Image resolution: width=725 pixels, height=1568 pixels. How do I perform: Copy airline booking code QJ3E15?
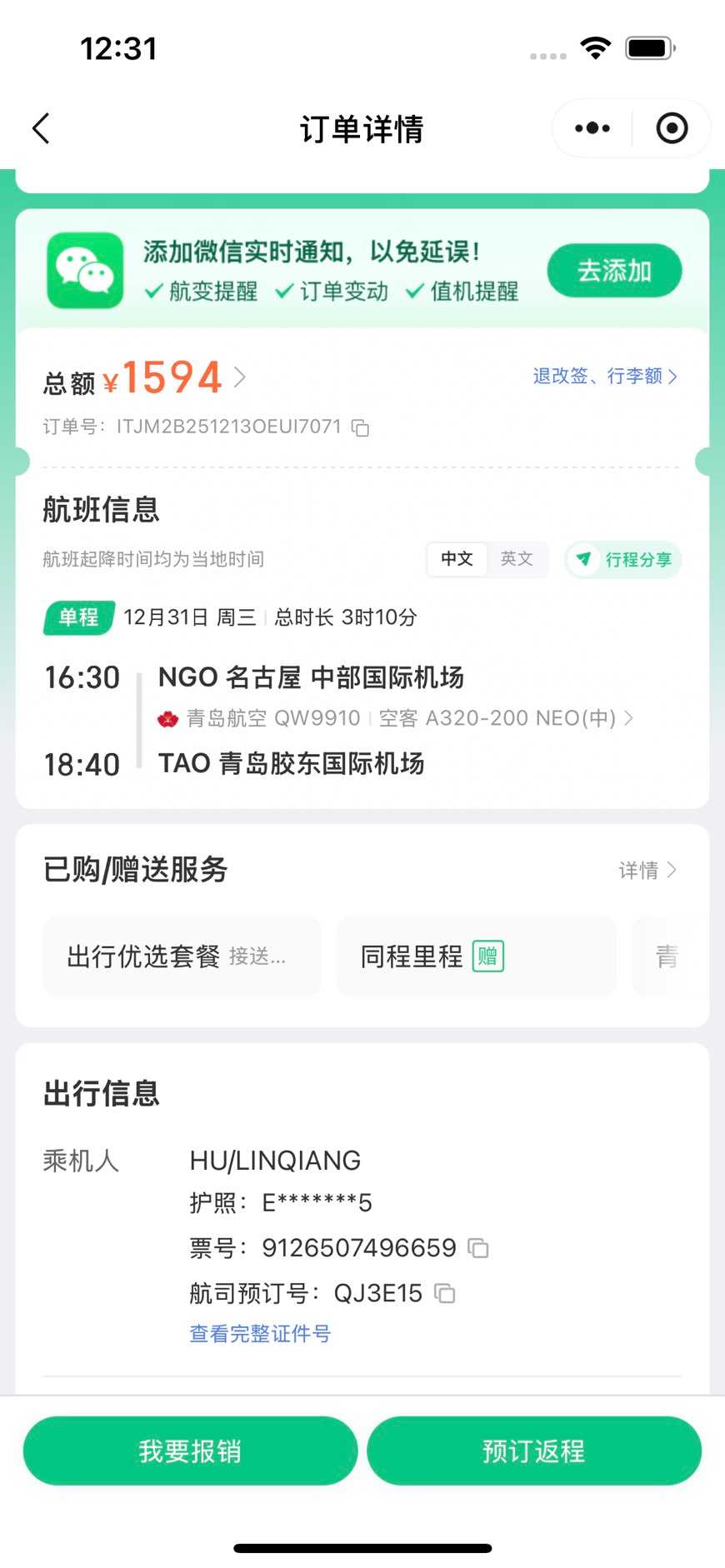pyautogui.click(x=445, y=1294)
